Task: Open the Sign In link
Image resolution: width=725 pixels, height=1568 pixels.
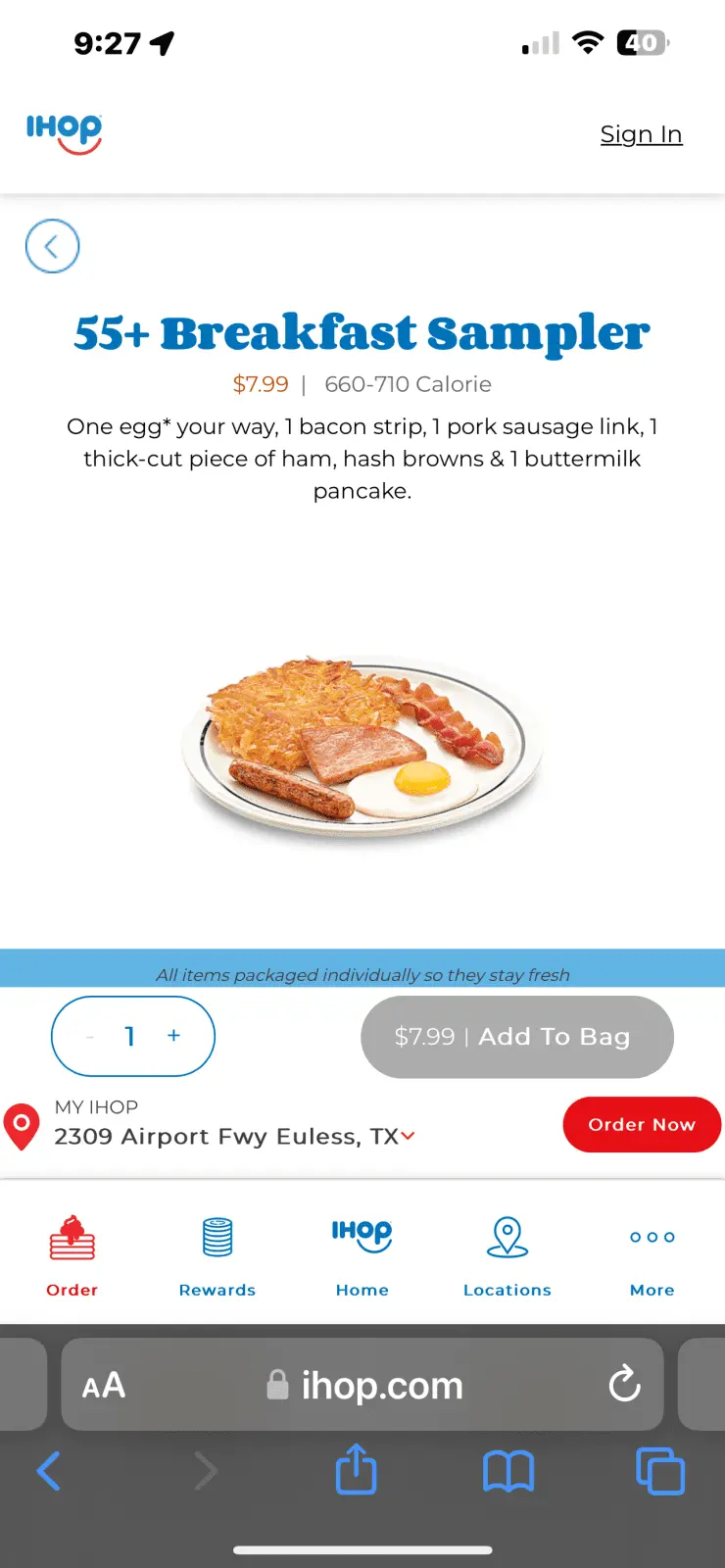Action: (641, 134)
